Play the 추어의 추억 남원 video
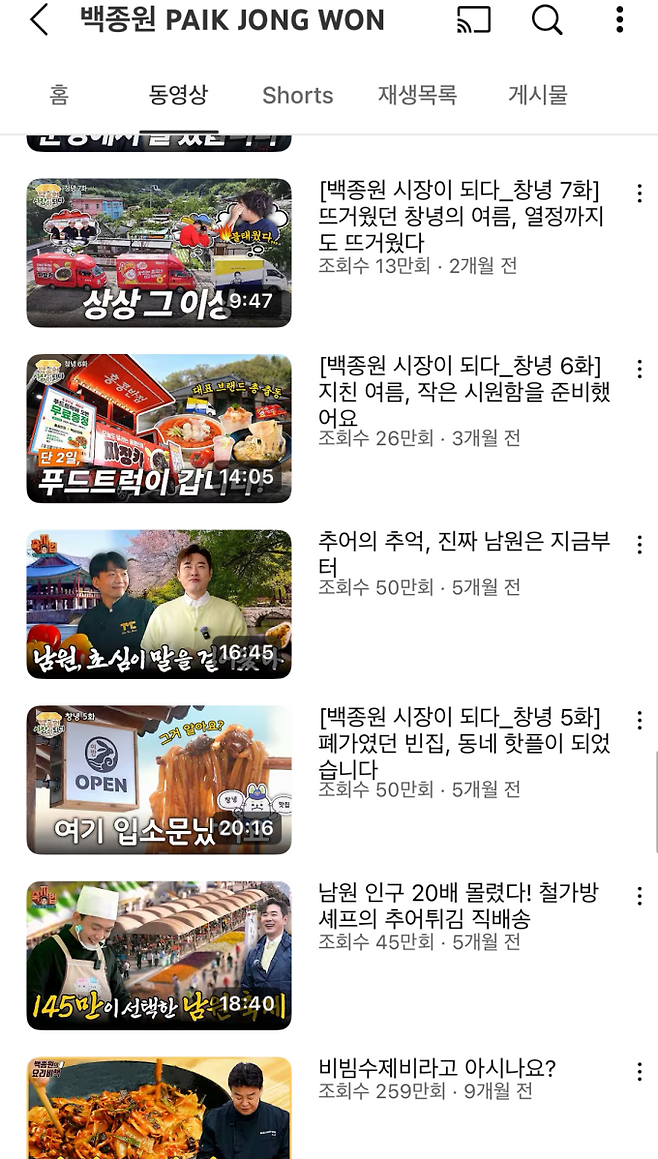Viewport: 658px width, 1159px height. (x=159, y=604)
